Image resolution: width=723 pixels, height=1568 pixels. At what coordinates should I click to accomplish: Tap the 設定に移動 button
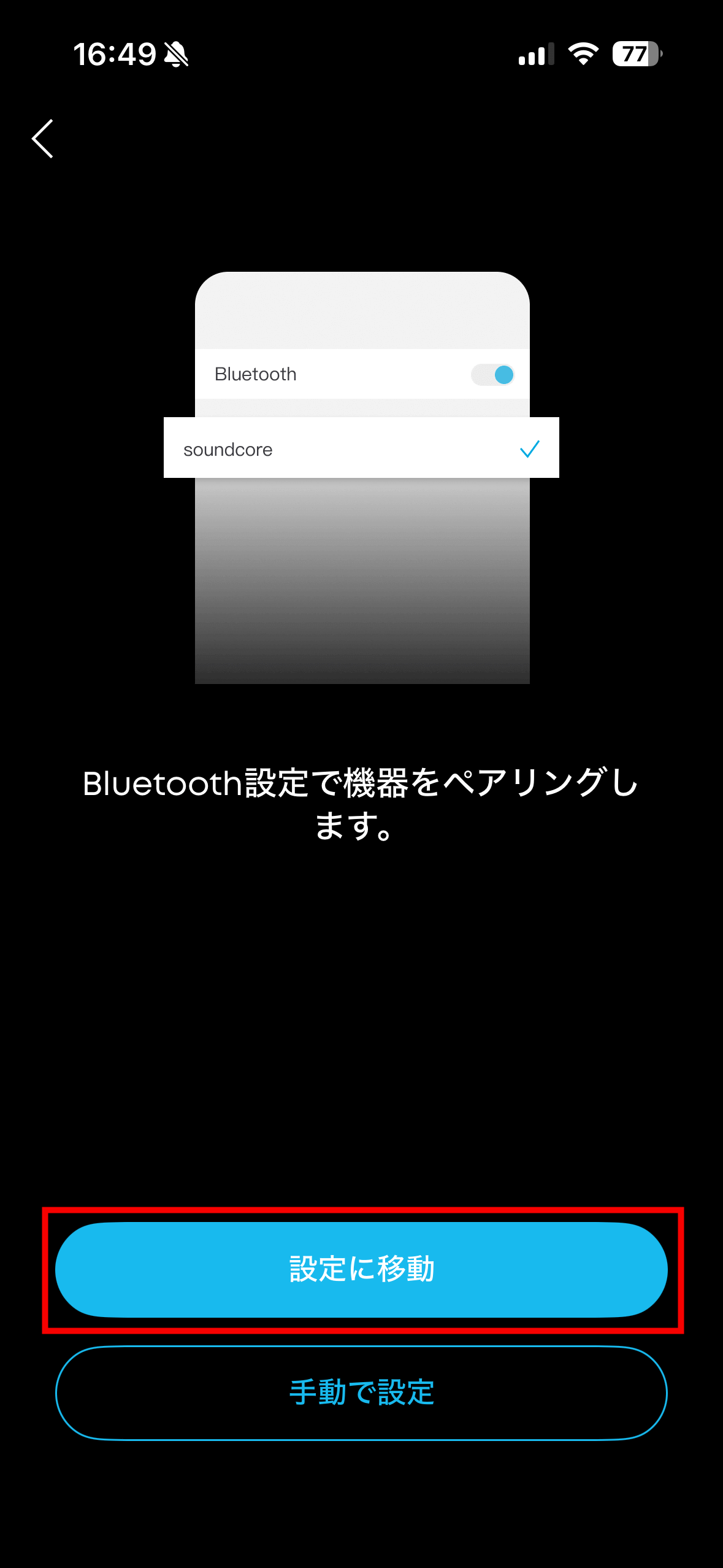361,1269
